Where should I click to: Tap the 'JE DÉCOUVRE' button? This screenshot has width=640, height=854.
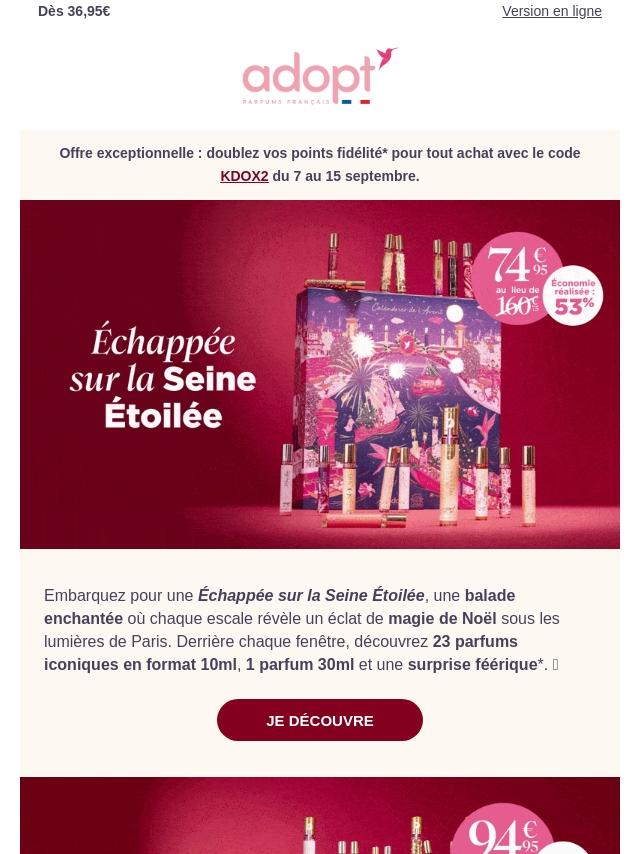pyautogui.click(x=320, y=720)
